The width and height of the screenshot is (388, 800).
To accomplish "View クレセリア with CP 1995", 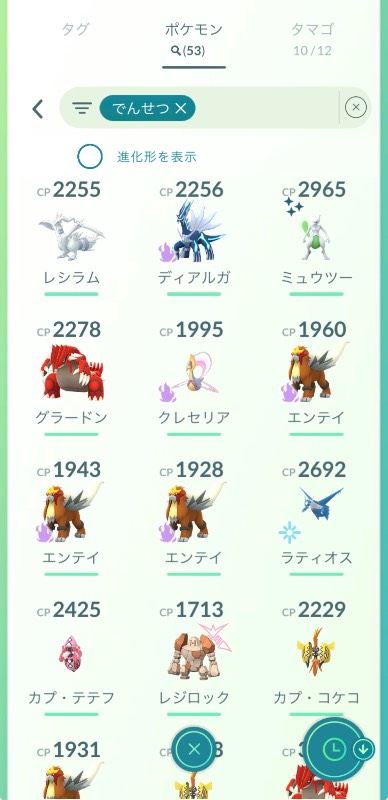I will point(194,378).
